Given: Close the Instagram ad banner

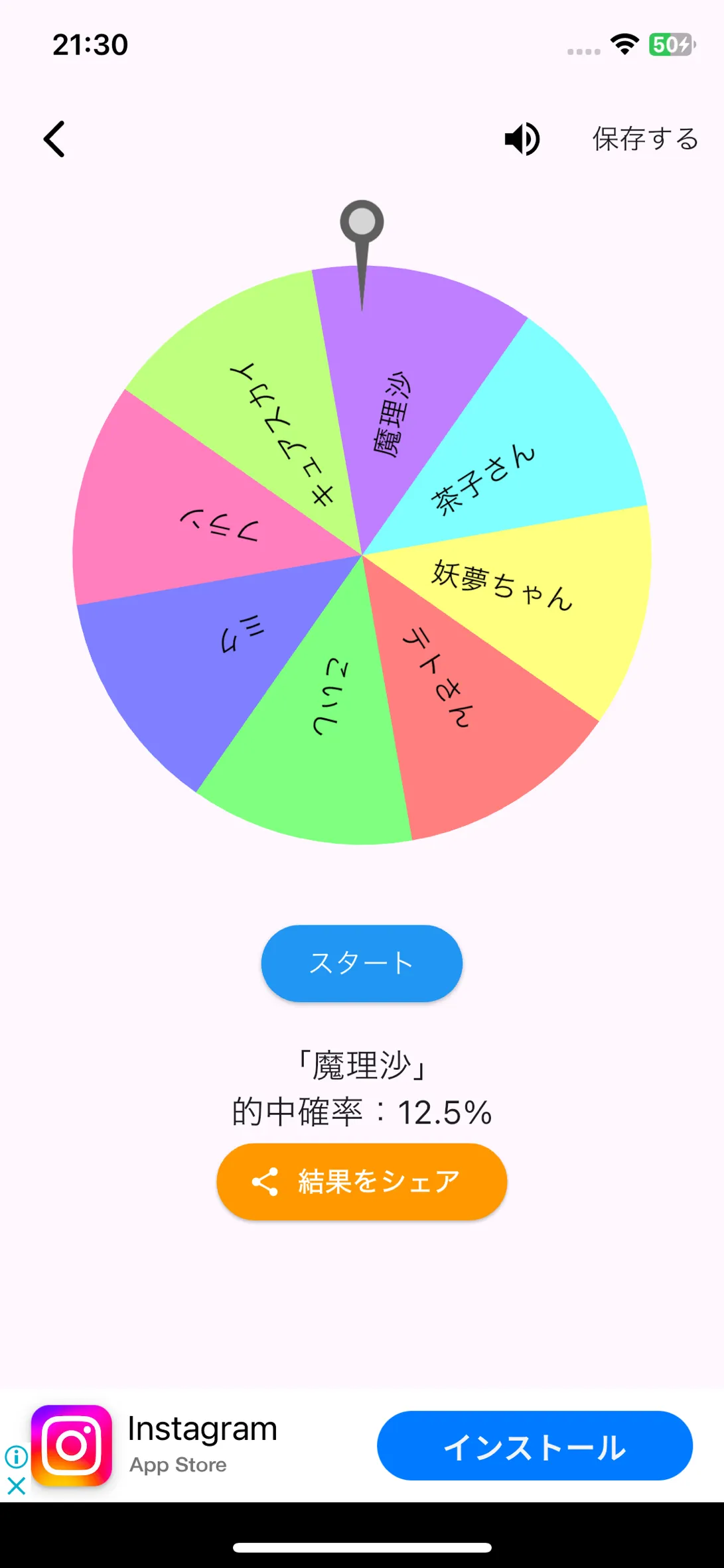Looking at the screenshot, I should [16, 1486].
